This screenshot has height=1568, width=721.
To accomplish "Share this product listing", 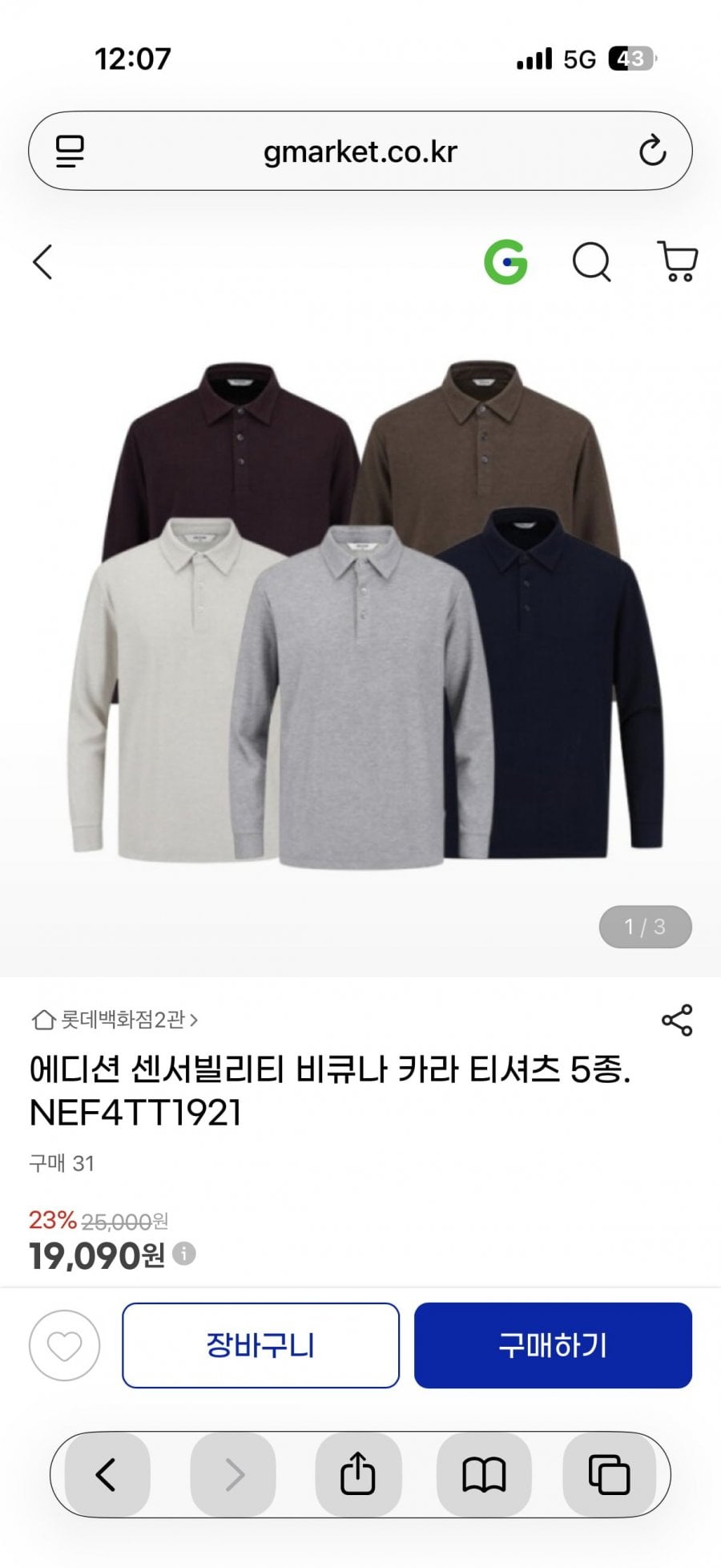I will pos(676,1020).
